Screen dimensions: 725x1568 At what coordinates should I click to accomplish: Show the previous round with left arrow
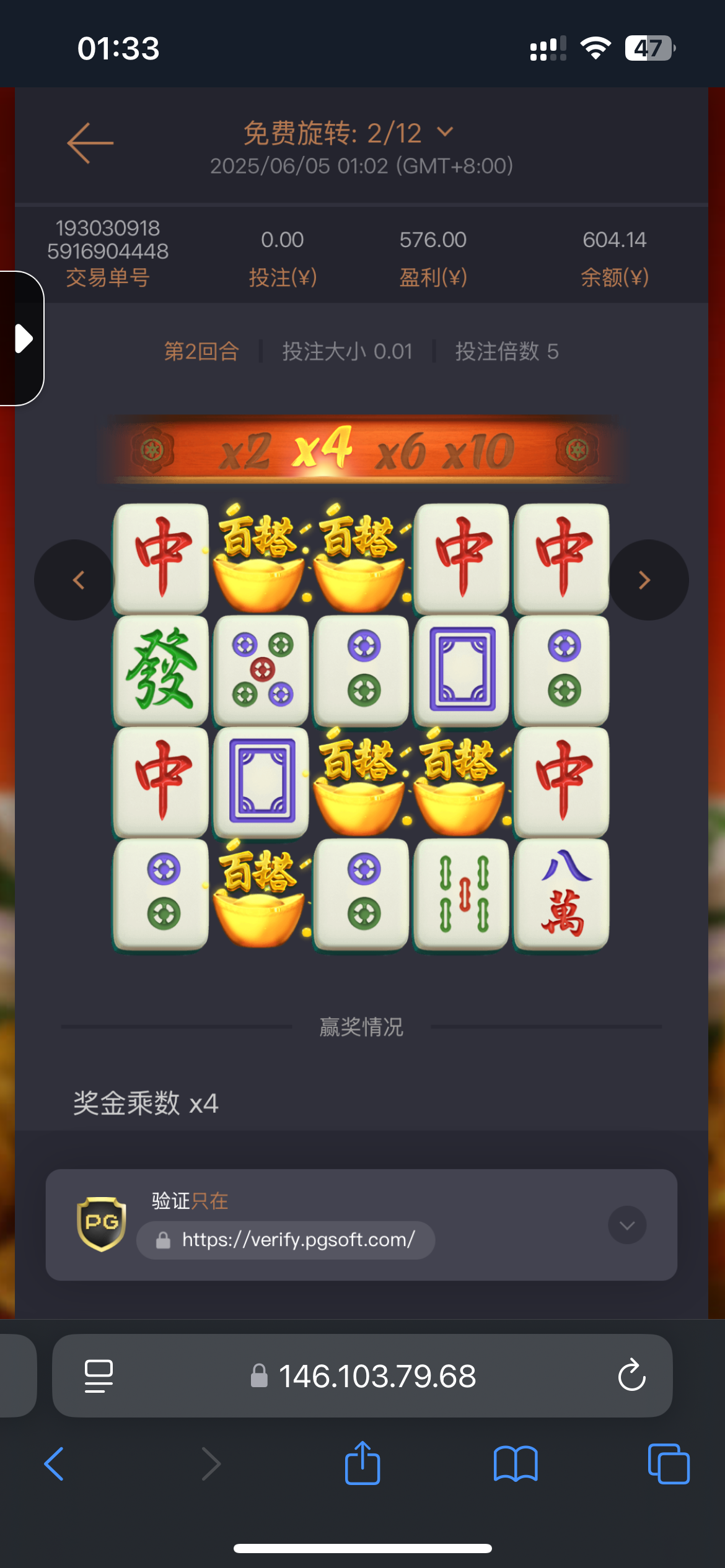77,580
